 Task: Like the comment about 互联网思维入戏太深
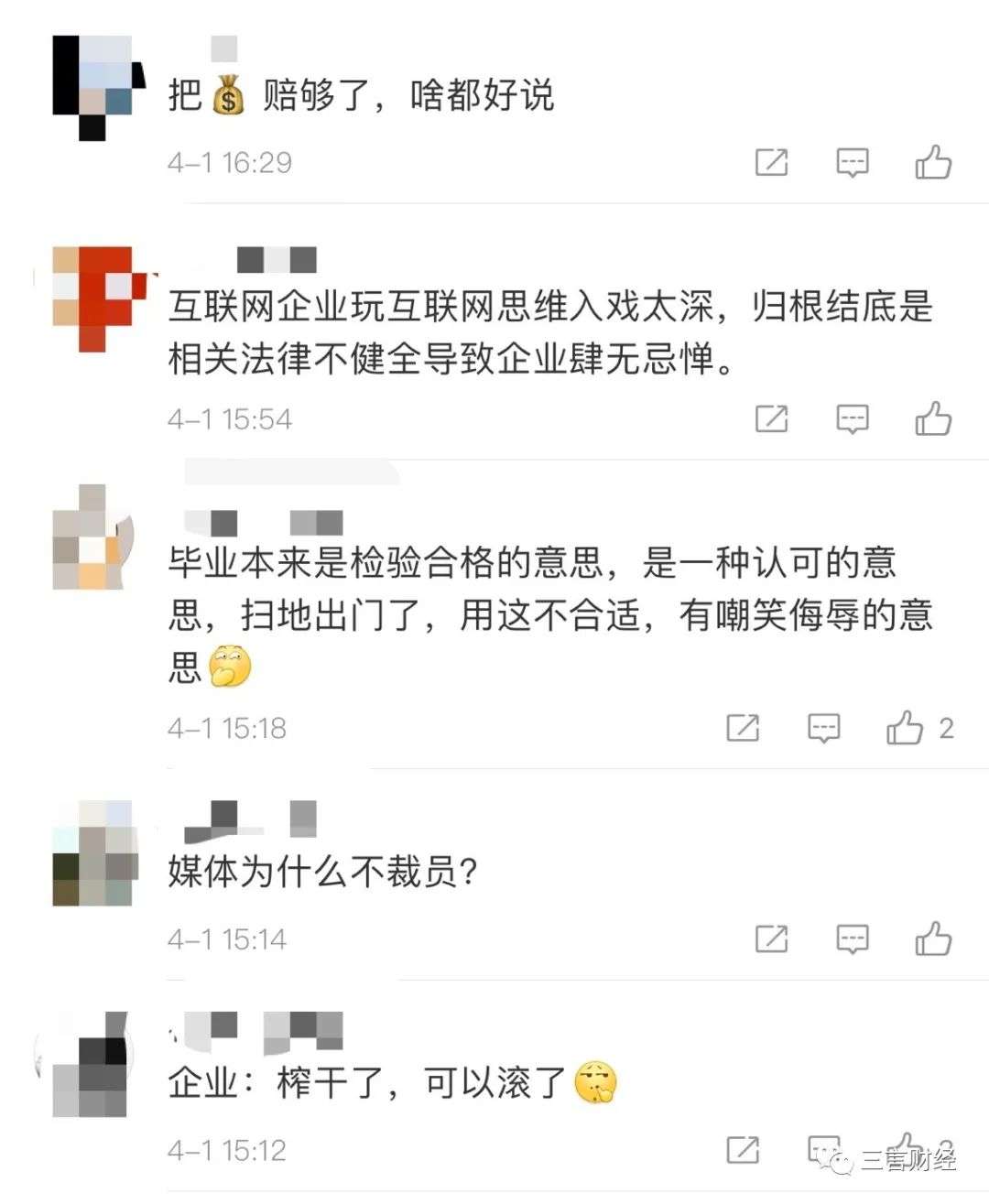tap(933, 419)
